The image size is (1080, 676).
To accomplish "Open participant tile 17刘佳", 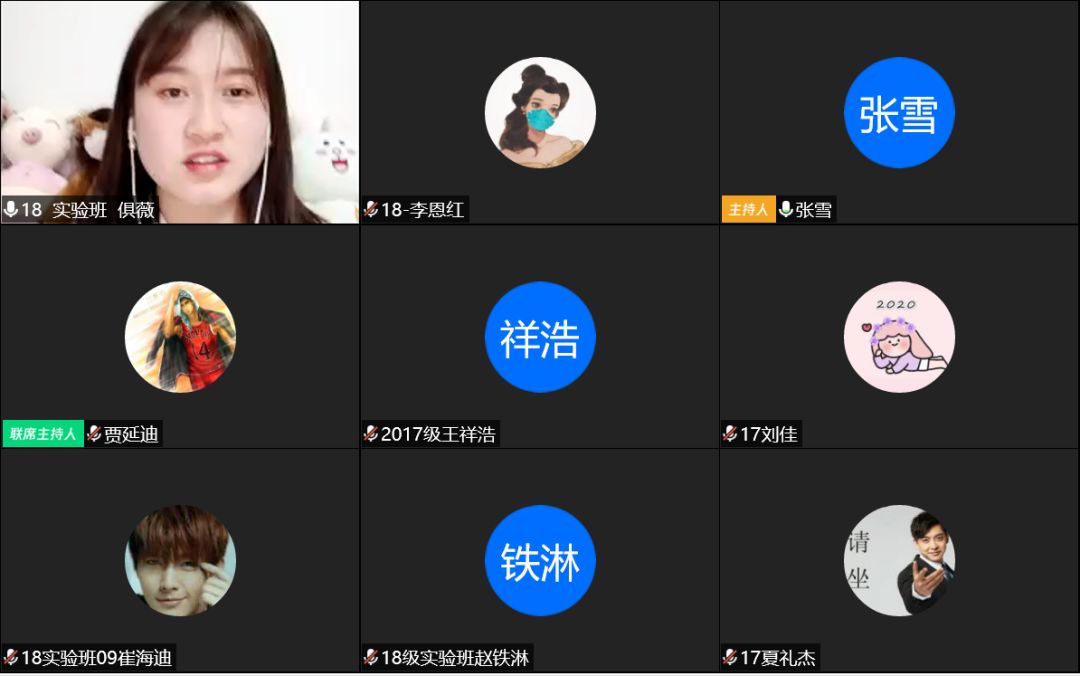I will (x=899, y=336).
